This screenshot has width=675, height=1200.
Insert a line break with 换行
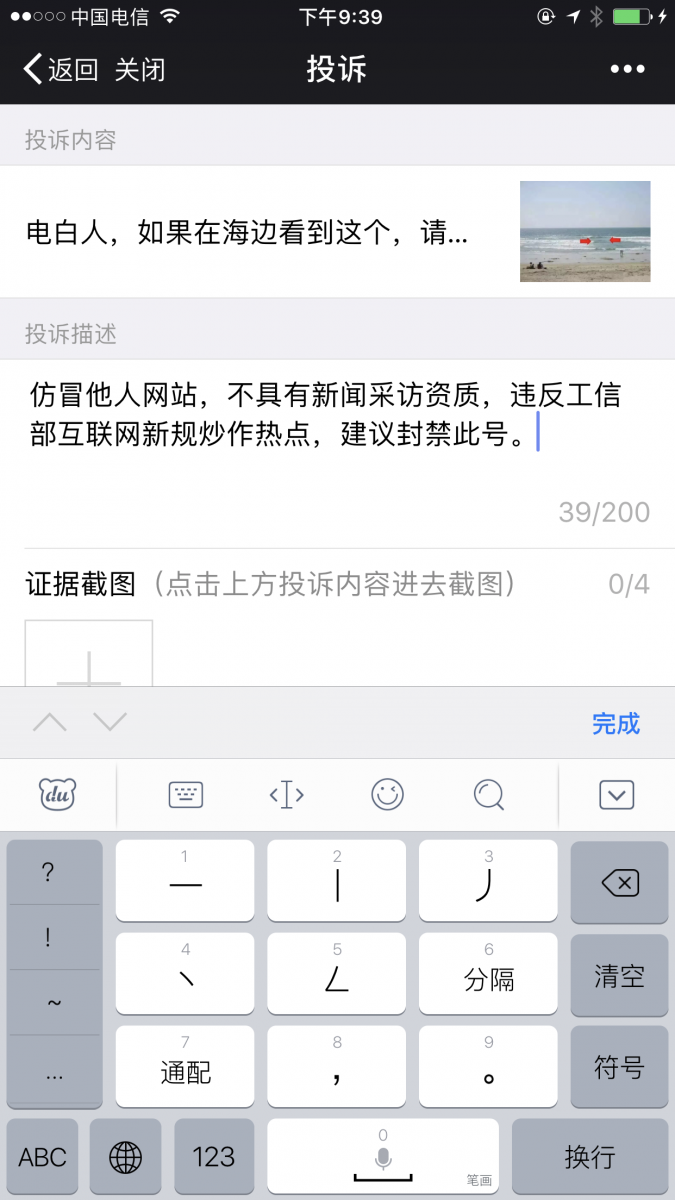tap(589, 1157)
